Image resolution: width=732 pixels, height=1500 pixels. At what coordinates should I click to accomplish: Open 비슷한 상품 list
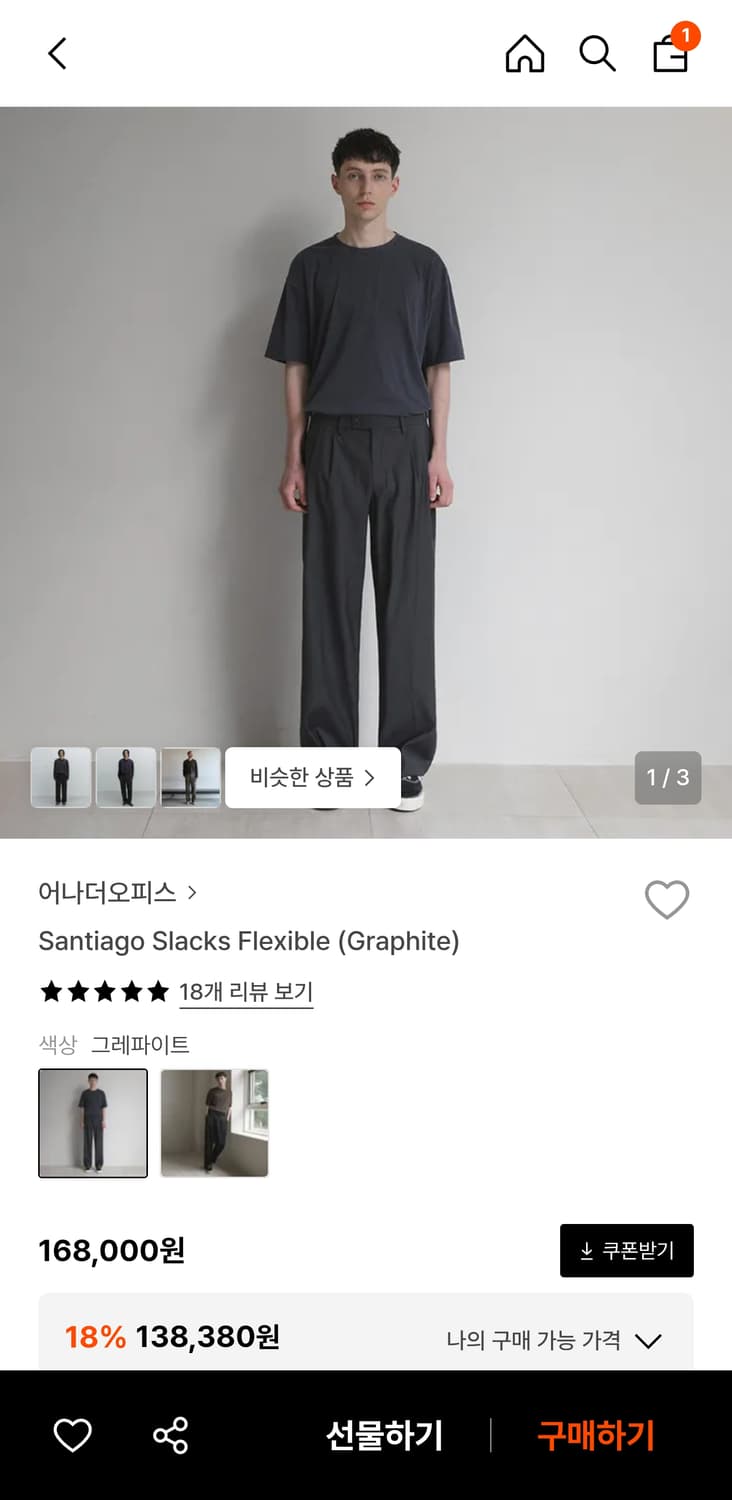click(313, 778)
